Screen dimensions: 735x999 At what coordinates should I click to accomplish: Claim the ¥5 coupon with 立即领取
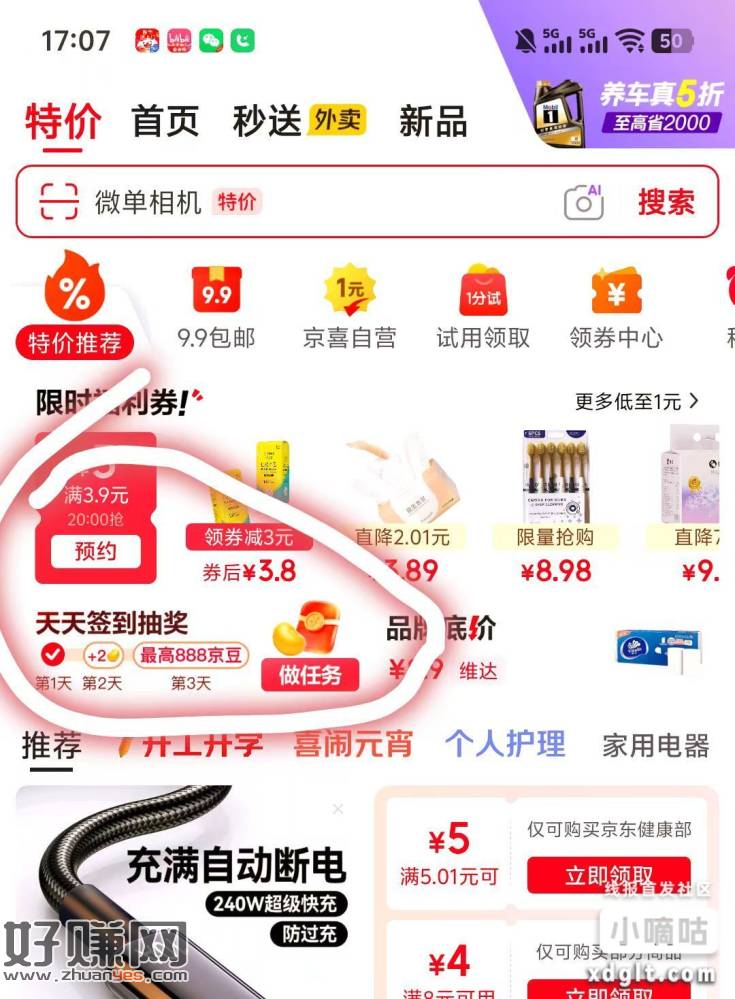608,876
